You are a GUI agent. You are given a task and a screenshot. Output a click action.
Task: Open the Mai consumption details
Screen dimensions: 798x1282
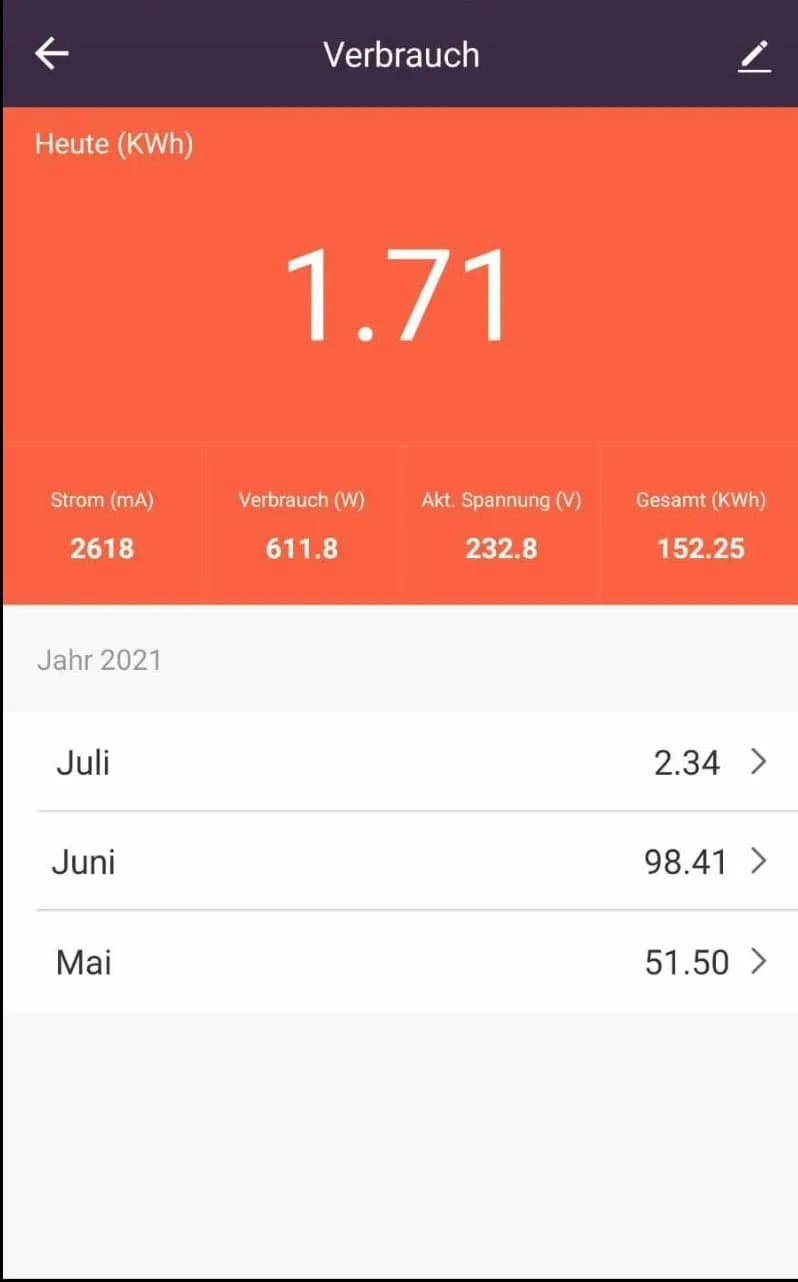coord(400,961)
